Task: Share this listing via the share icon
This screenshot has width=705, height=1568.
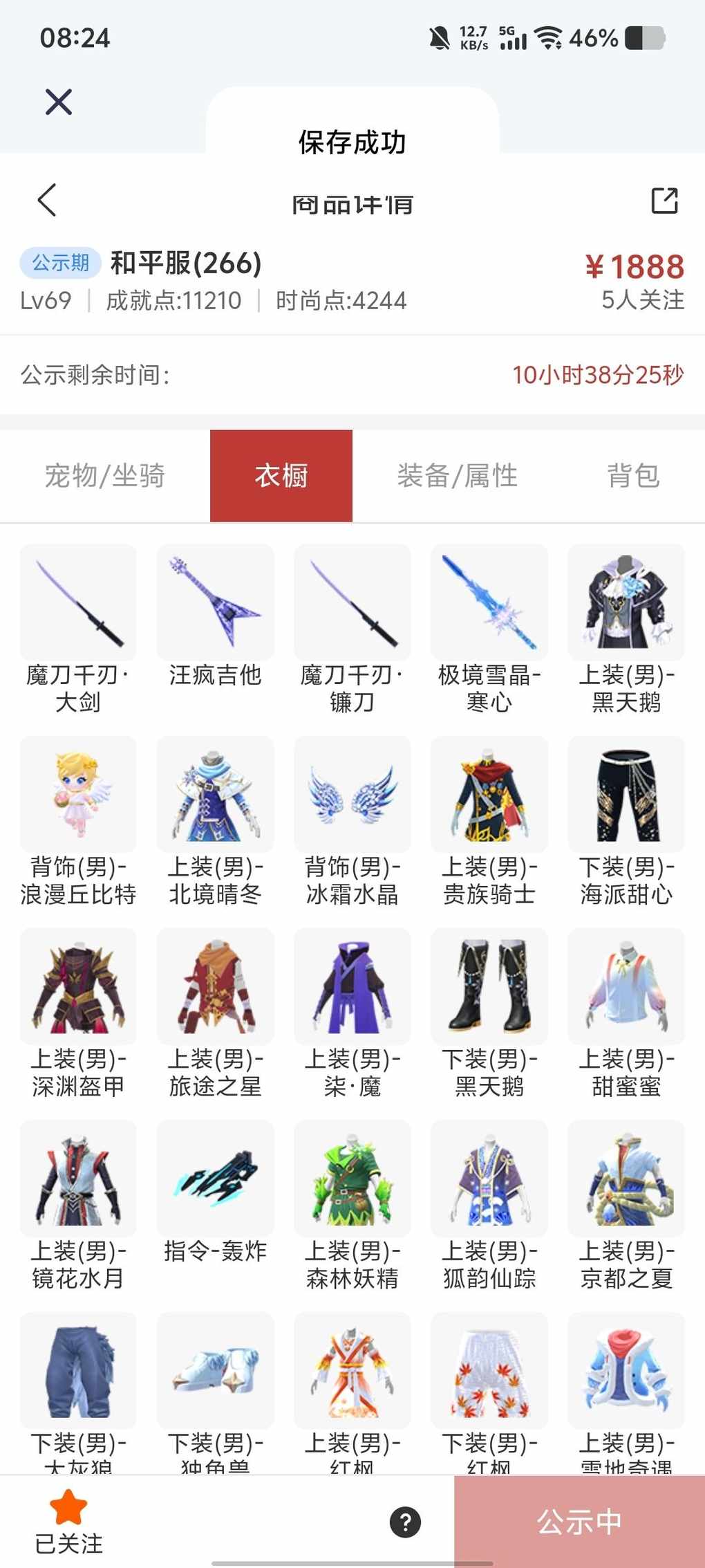Action: (664, 201)
